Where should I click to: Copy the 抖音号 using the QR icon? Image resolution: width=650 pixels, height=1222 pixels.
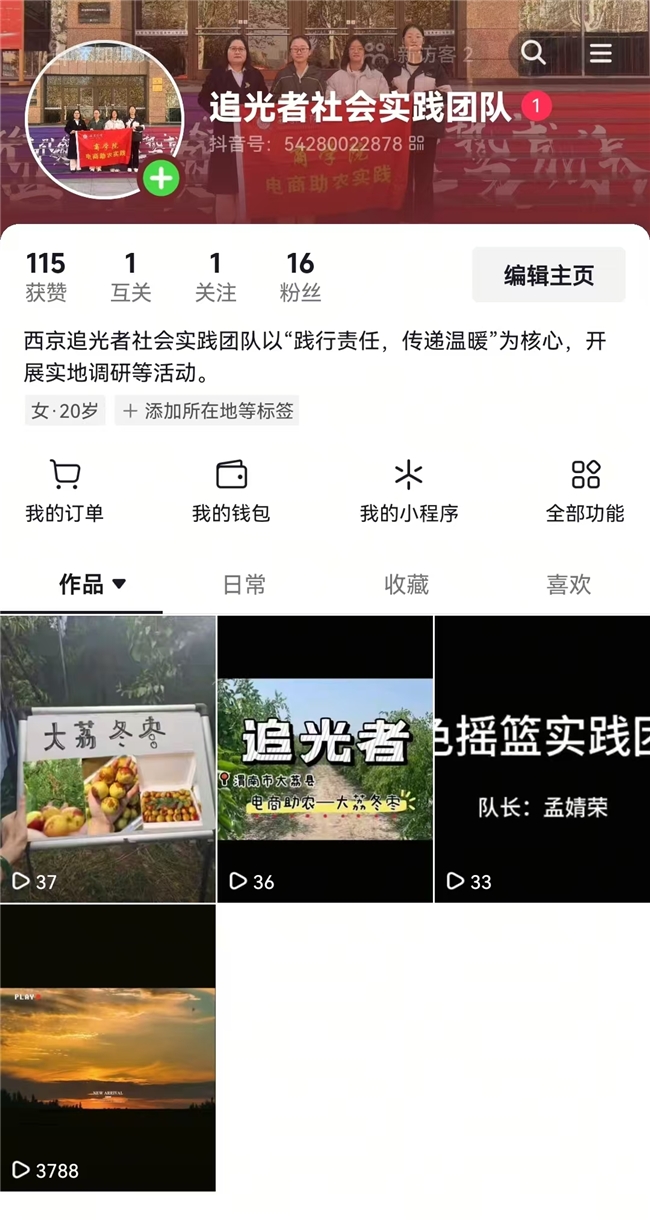416,144
